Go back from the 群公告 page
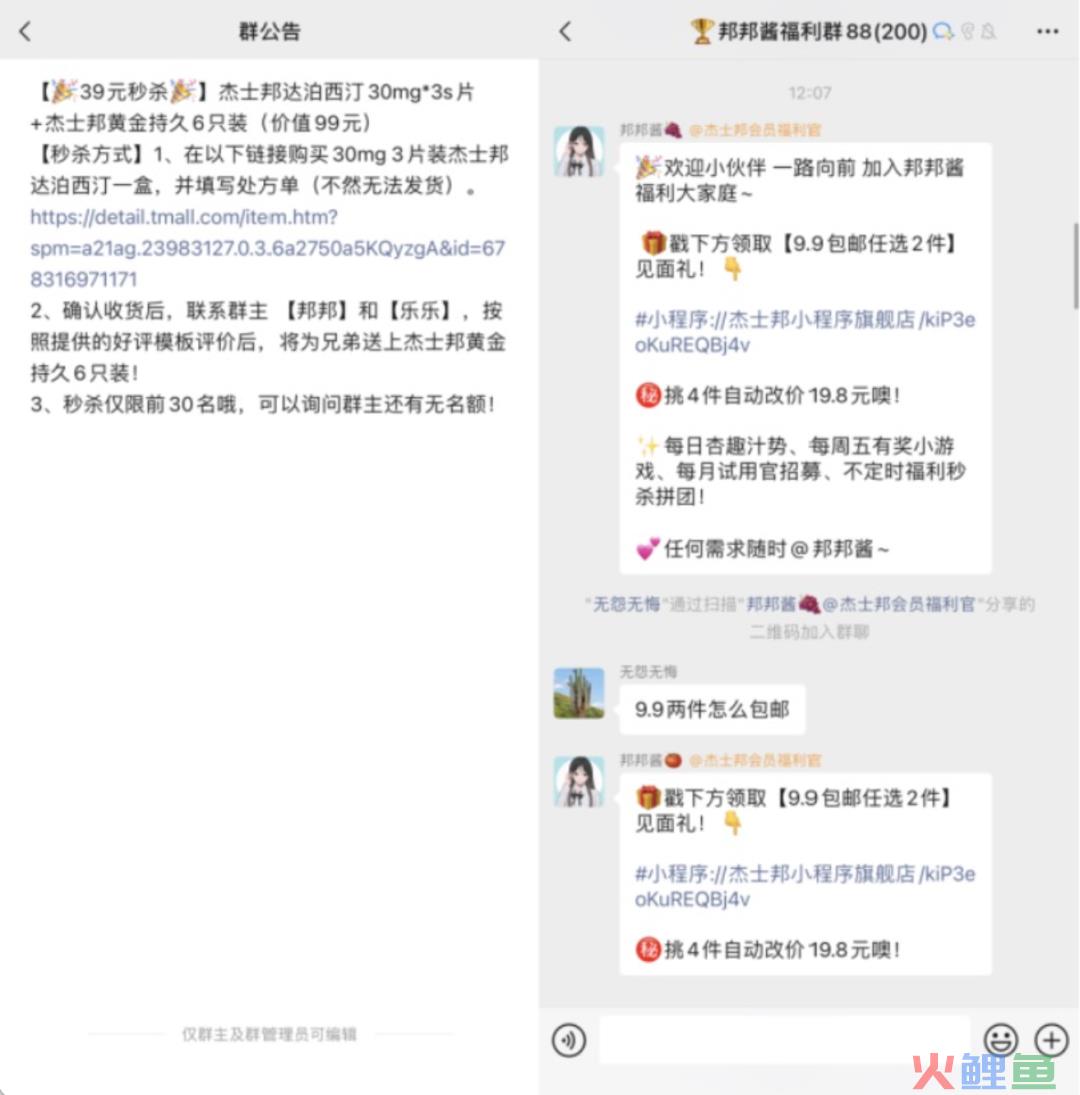The width and height of the screenshot is (1080, 1095). pyautogui.click(x=25, y=31)
